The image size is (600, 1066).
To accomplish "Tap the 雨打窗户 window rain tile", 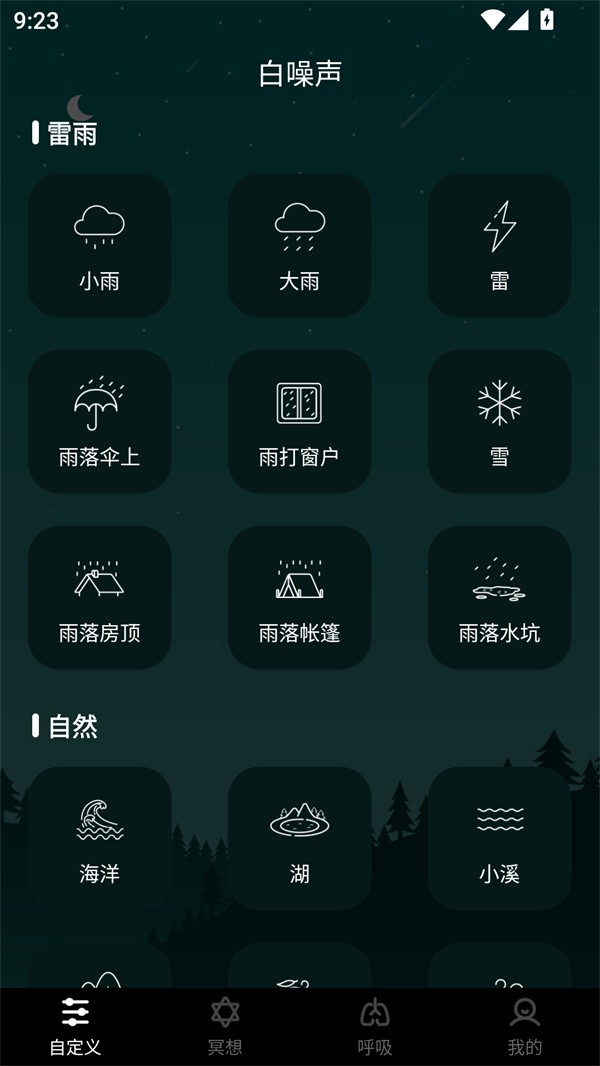I will [x=299, y=422].
